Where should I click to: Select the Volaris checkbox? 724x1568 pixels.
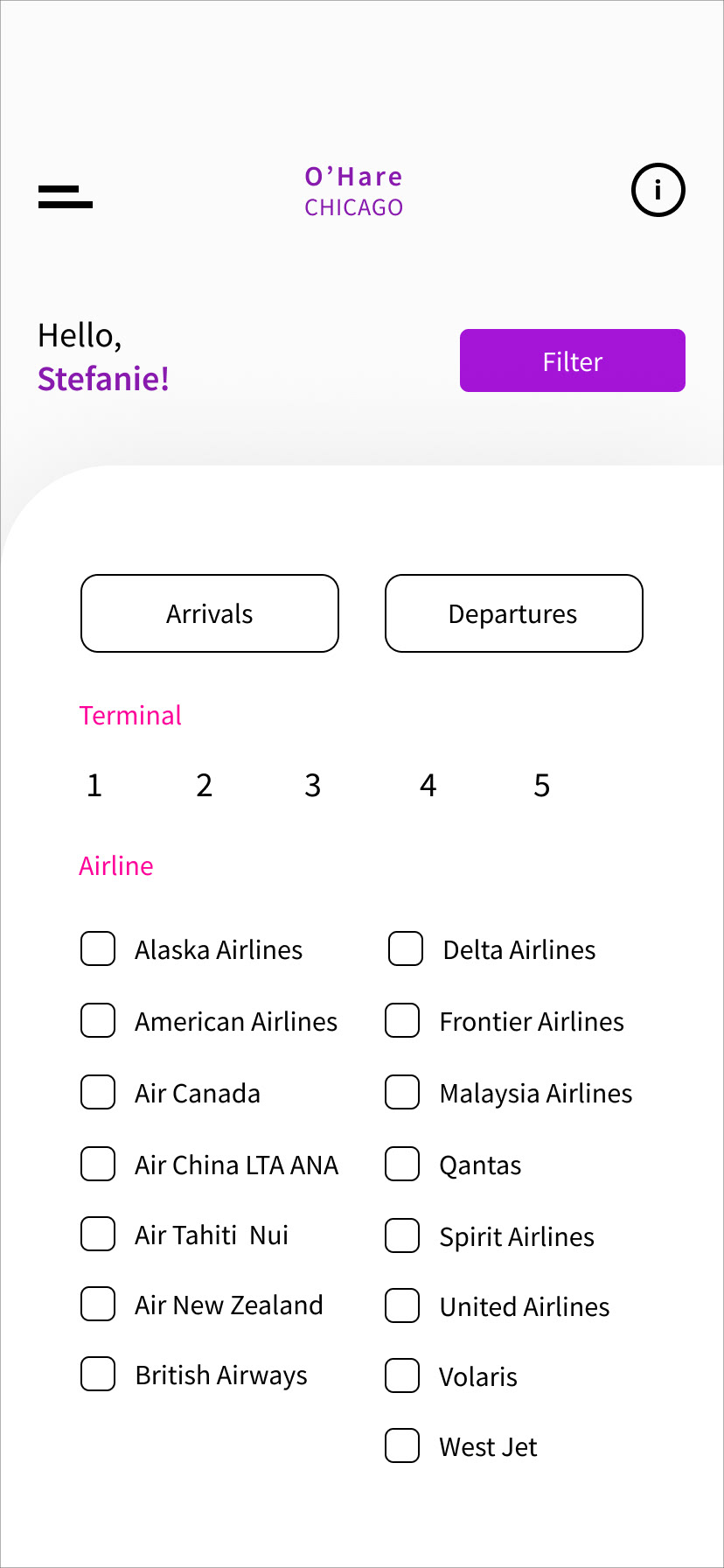[x=402, y=1375]
